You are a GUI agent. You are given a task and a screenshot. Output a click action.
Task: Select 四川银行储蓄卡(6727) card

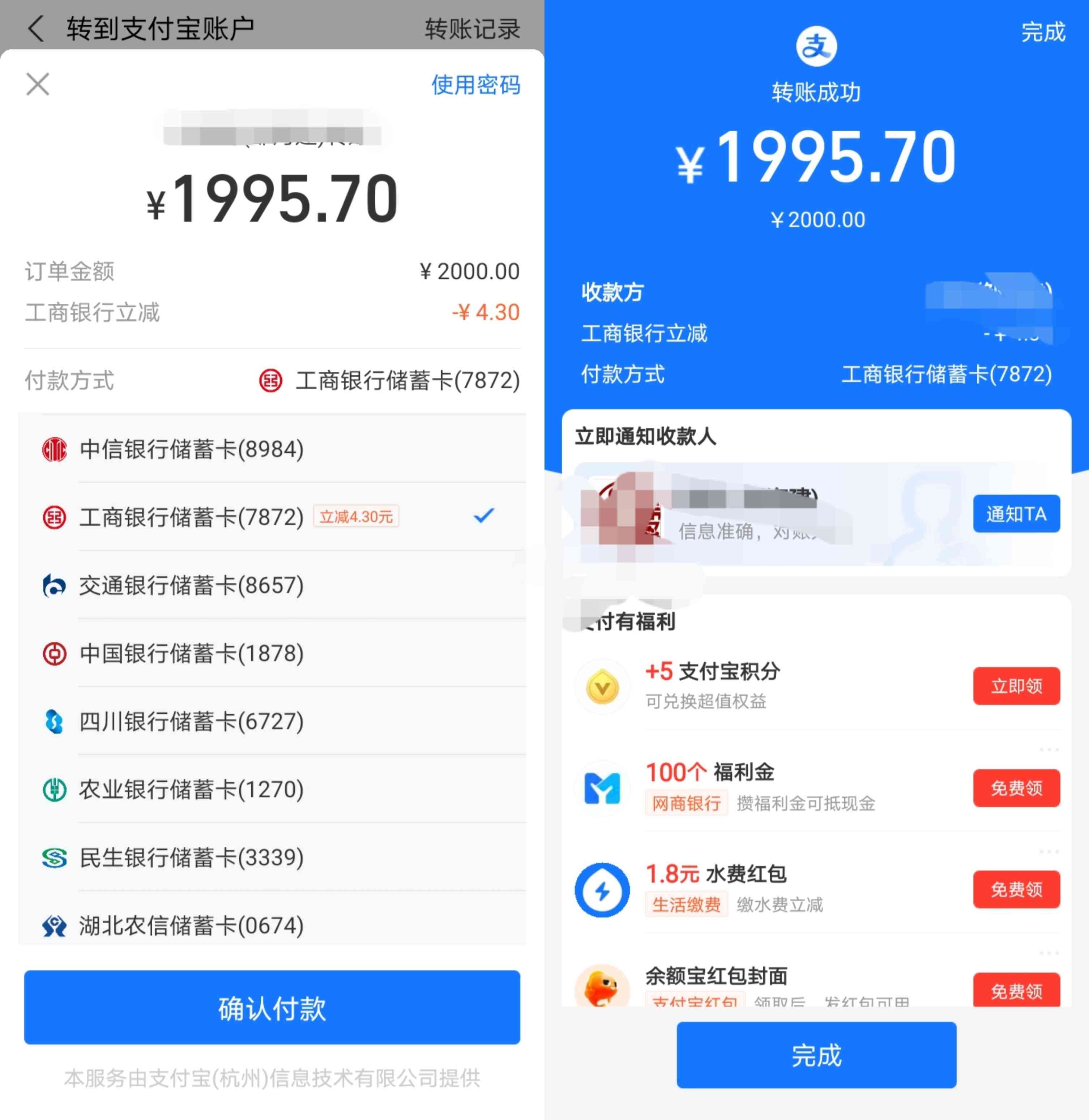pos(192,721)
